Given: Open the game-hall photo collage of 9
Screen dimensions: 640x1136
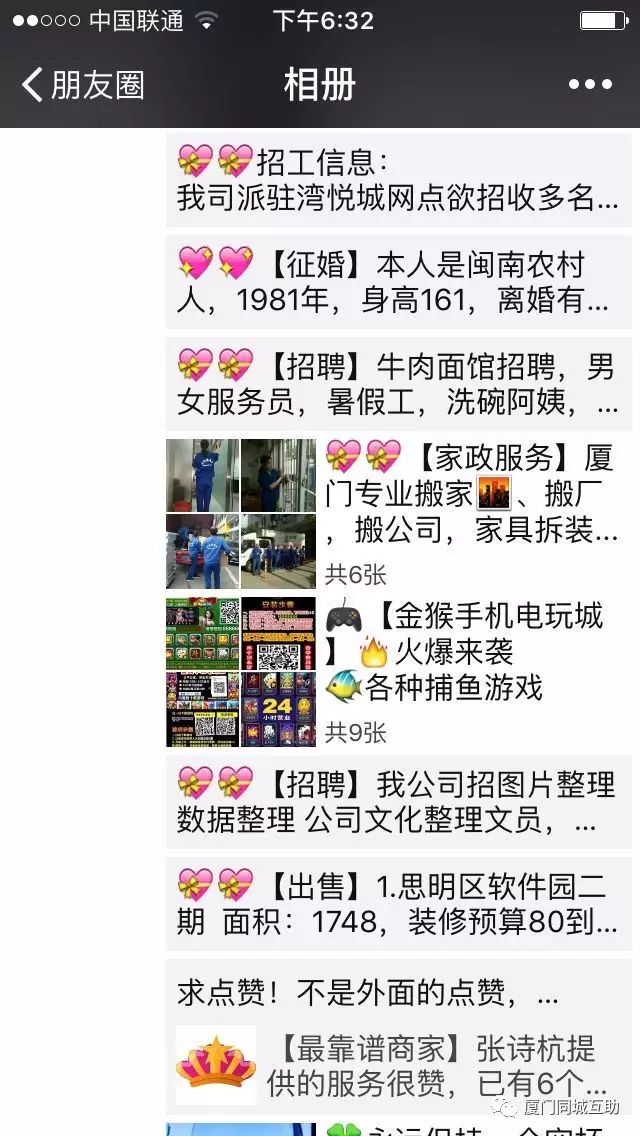Looking at the screenshot, I should 241,672.
